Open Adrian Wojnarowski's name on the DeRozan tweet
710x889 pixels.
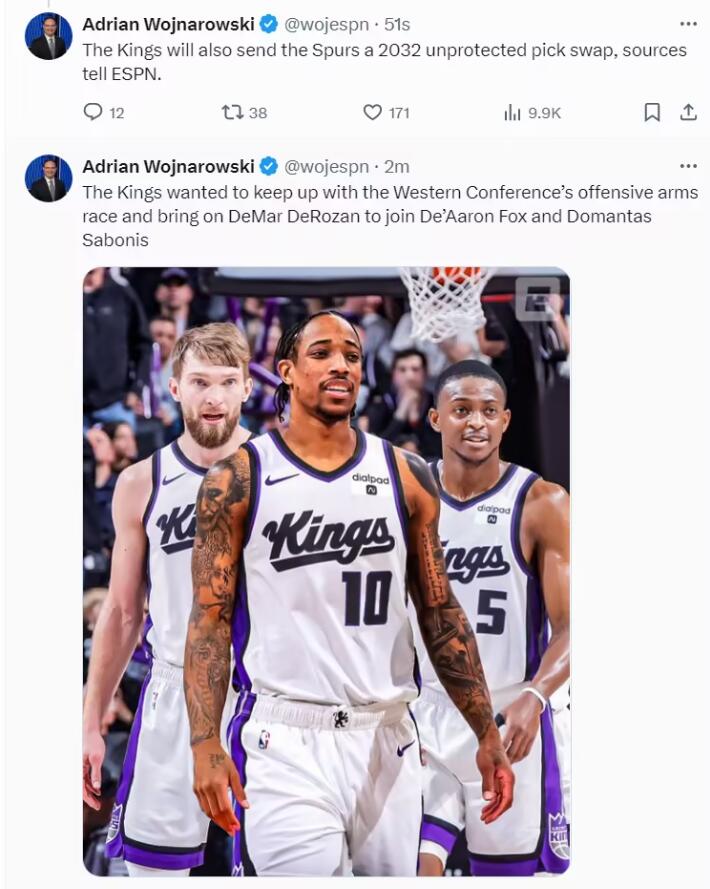168,166
